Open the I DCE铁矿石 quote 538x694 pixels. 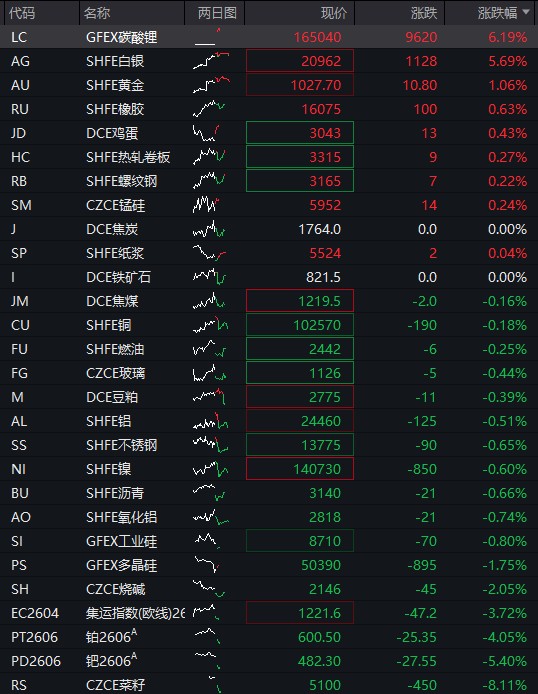269,277
